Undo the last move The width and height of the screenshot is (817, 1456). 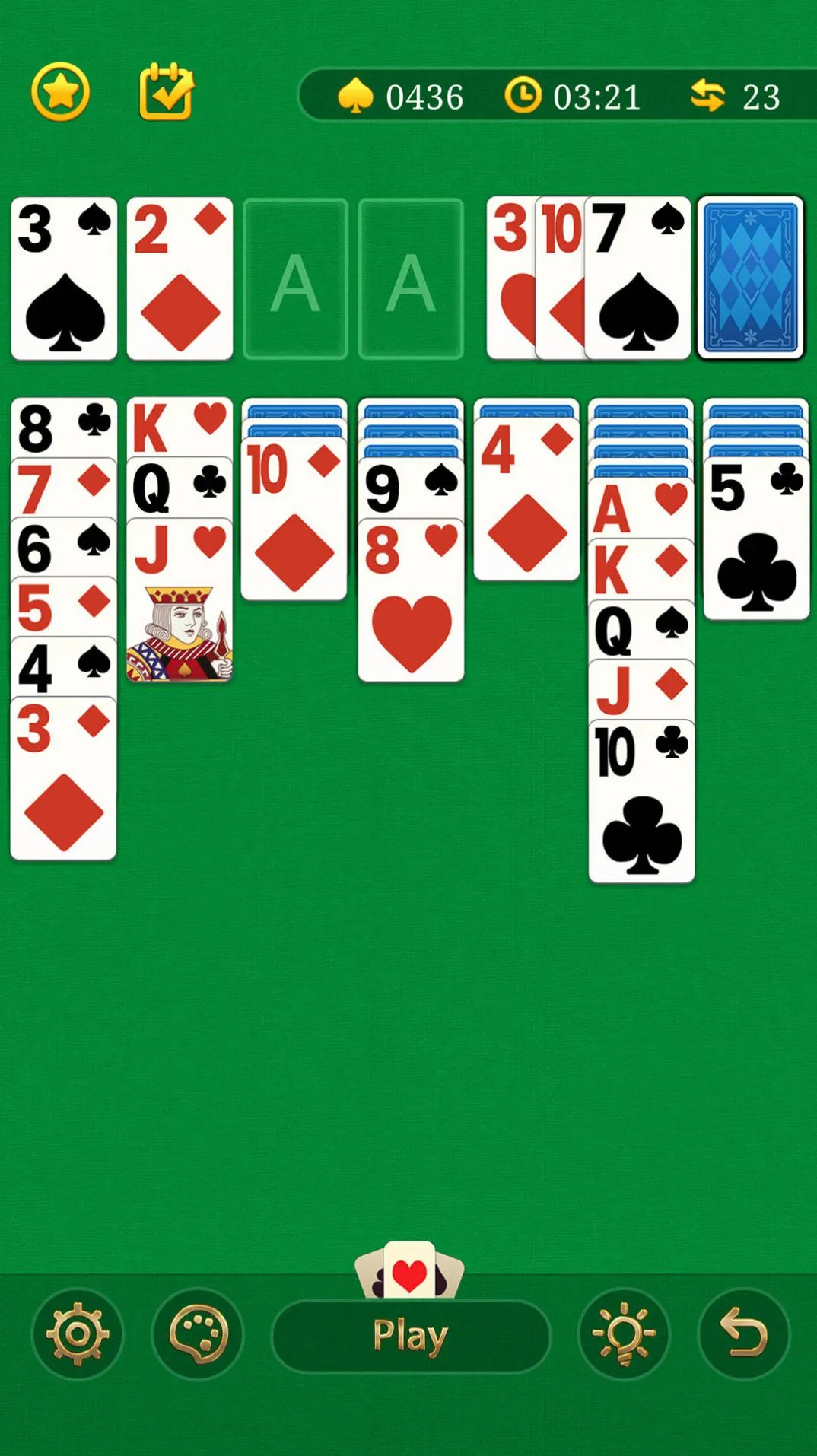[x=743, y=1334]
